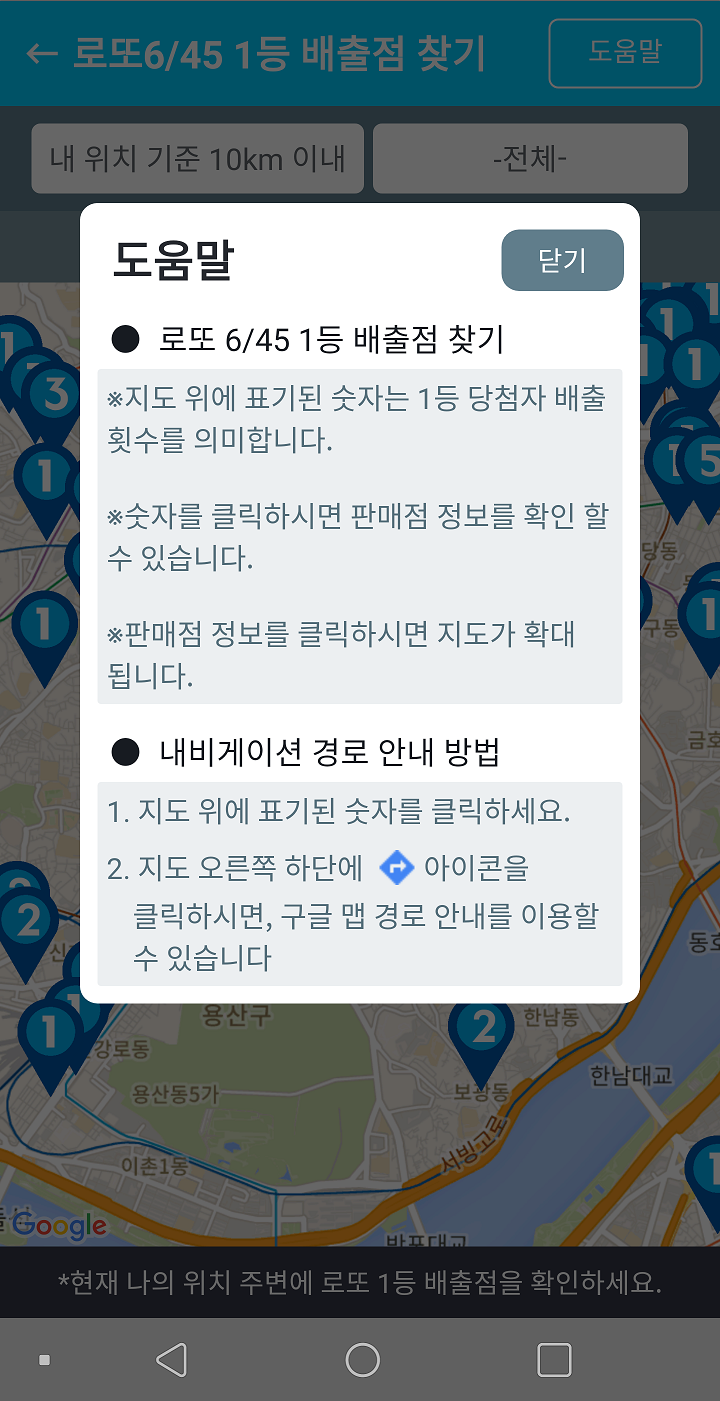
Task: Open recent apps
Action: click(x=554, y=1360)
